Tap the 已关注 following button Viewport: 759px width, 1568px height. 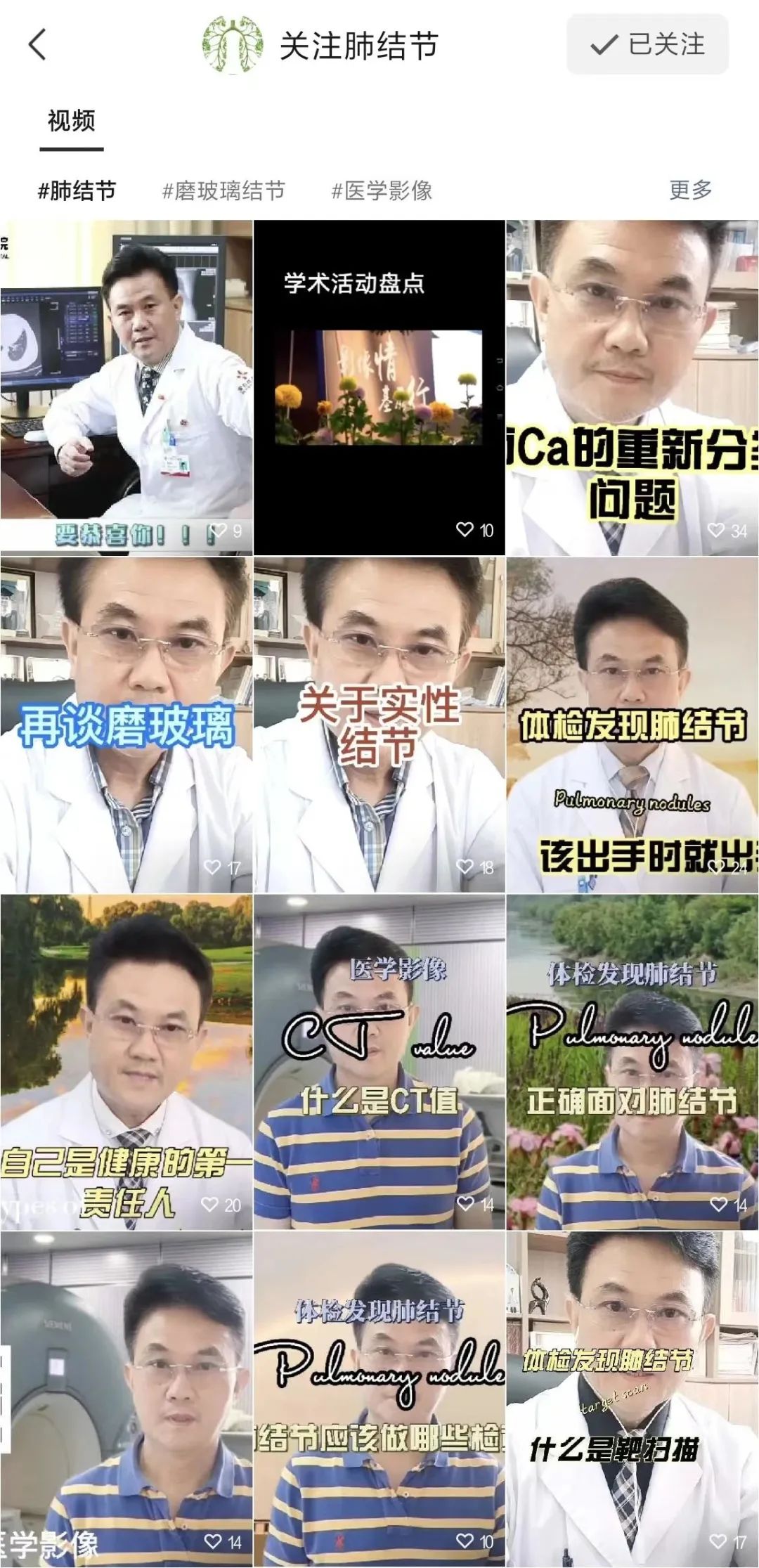(x=647, y=45)
